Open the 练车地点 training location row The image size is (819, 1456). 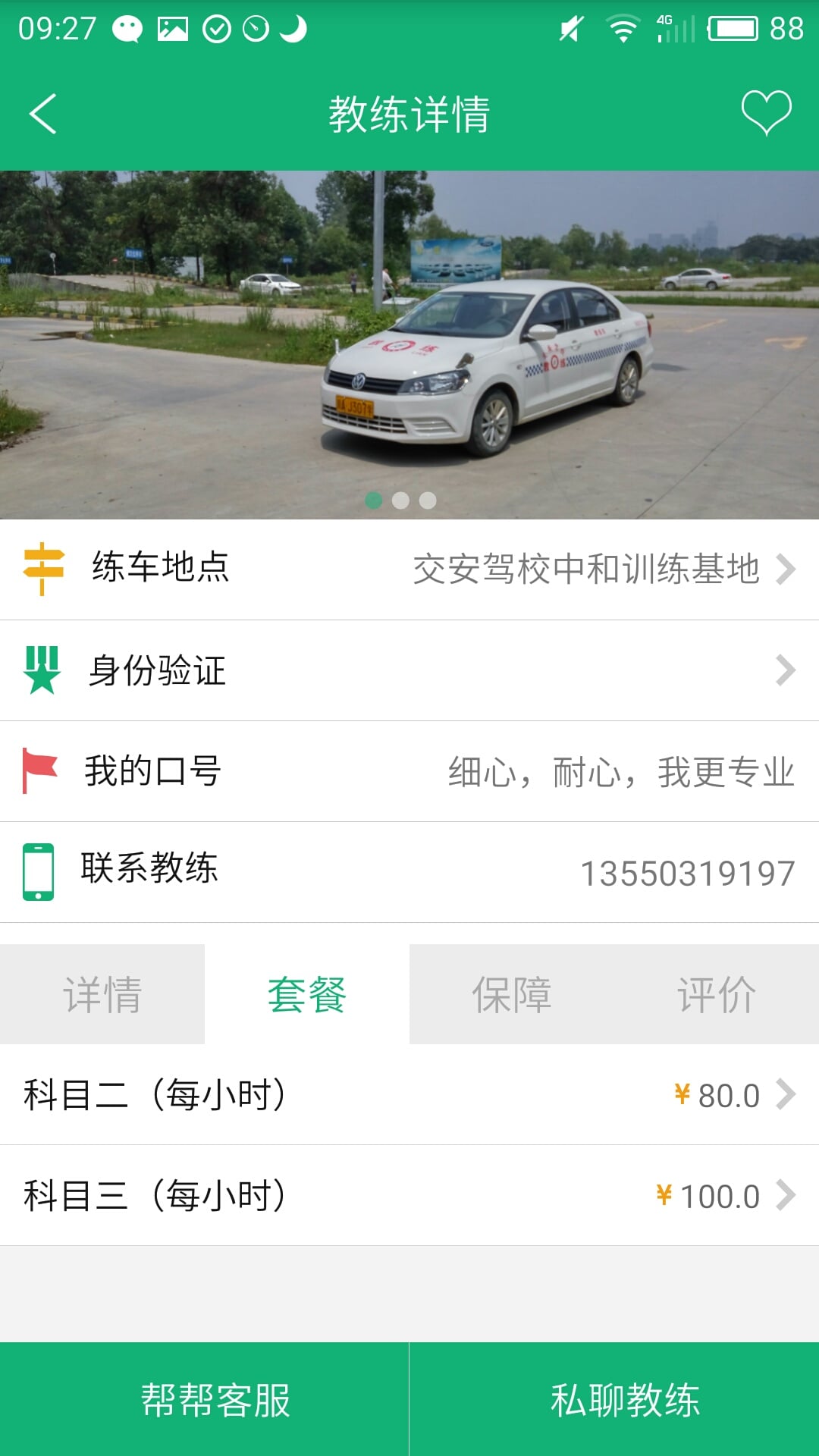(x=409, y=569)
